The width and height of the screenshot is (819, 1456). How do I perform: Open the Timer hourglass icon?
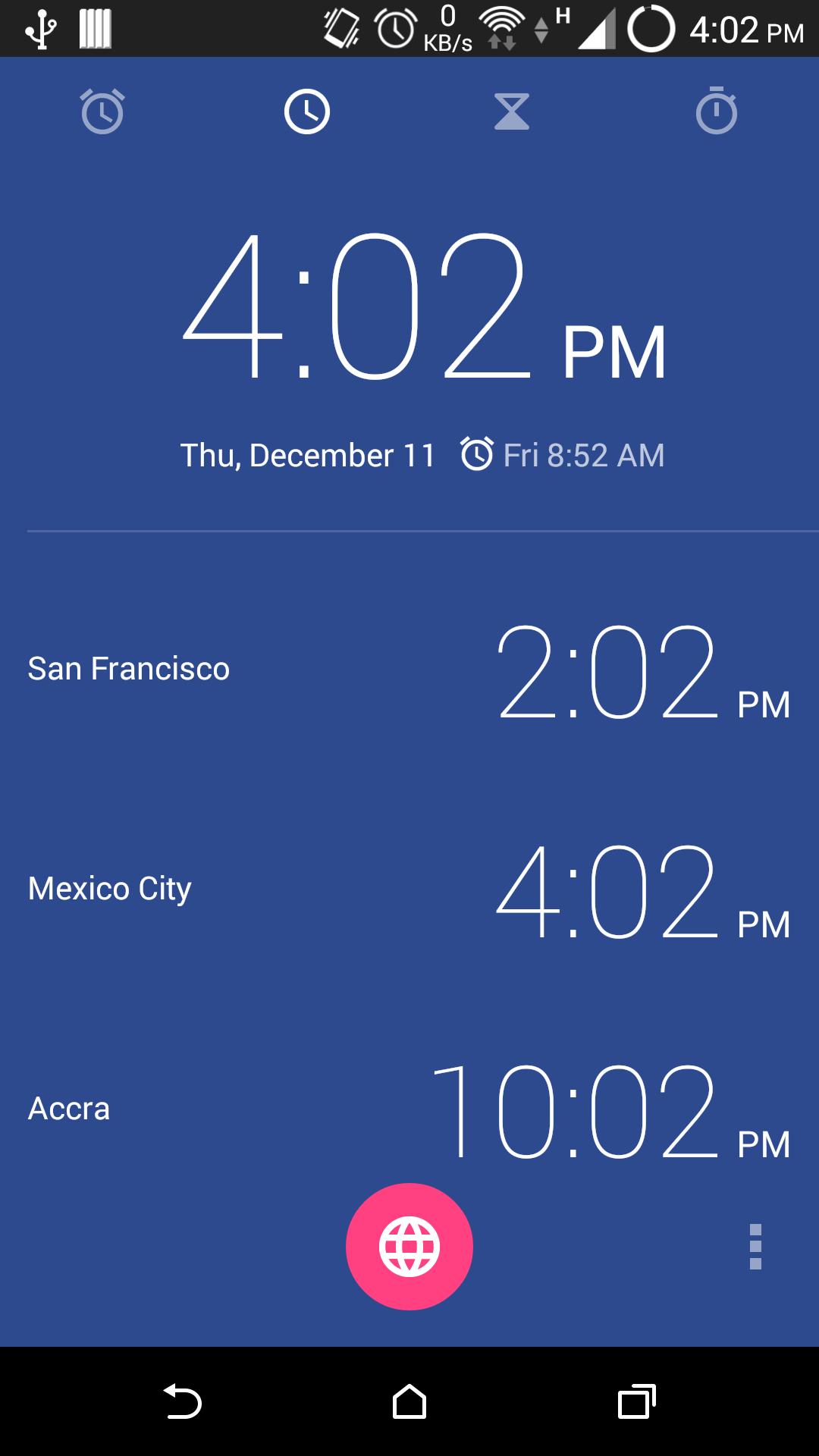coord(512,111)
